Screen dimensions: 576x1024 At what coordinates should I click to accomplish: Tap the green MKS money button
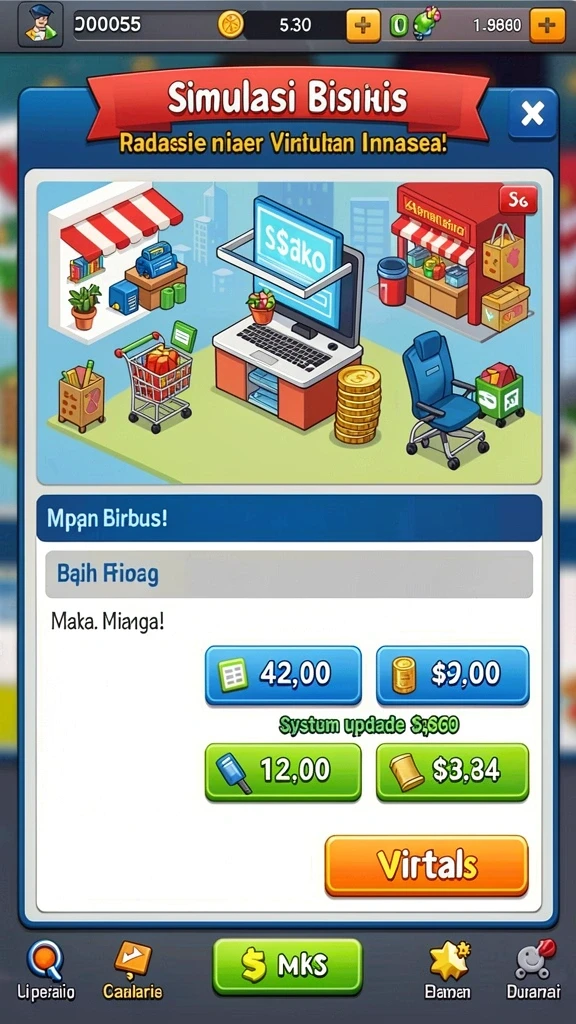(287, 967)
